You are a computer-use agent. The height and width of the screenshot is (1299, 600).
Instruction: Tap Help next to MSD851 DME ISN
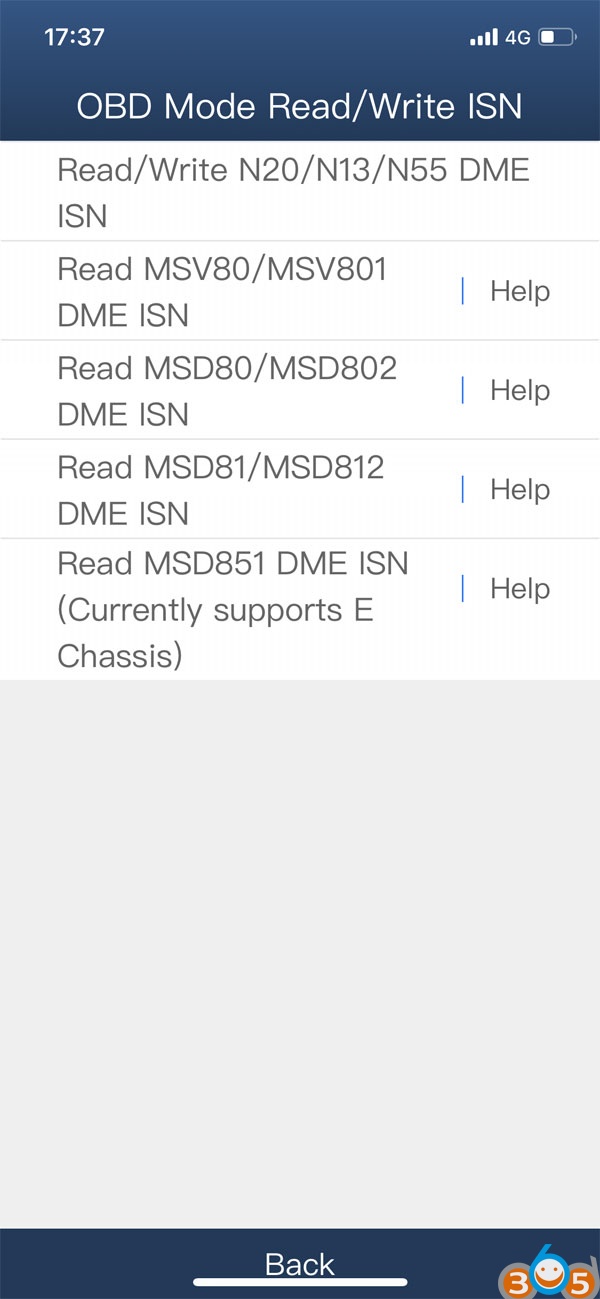pos(519,588)
